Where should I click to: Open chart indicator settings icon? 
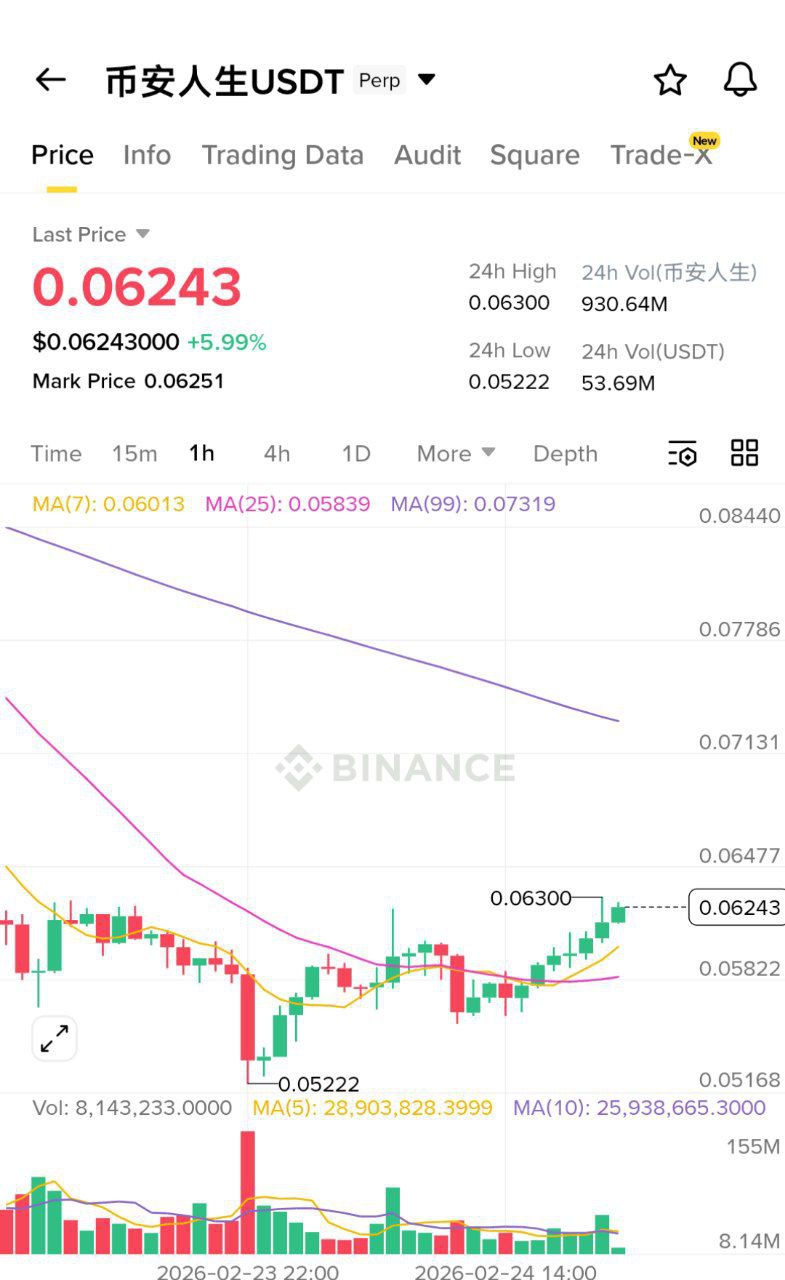[682, 454]
